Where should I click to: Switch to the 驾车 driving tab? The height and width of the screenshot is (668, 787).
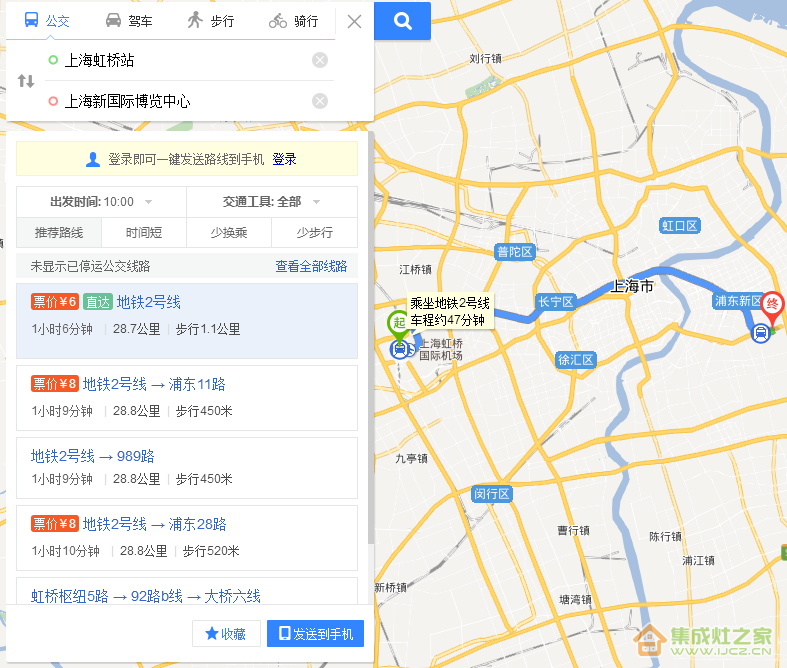click(129, 20)
